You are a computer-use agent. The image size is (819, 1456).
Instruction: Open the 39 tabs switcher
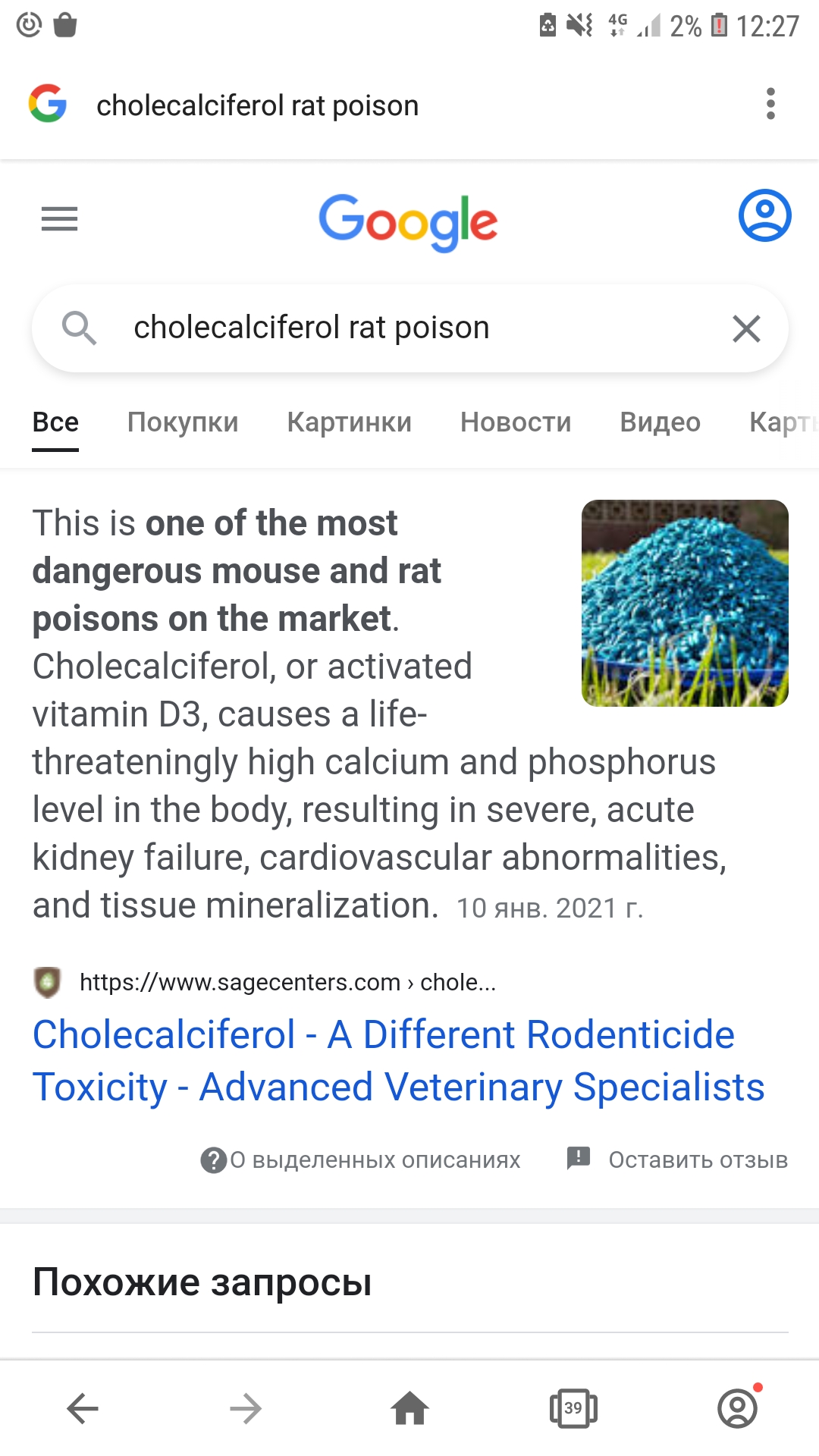coord(573,1409)
